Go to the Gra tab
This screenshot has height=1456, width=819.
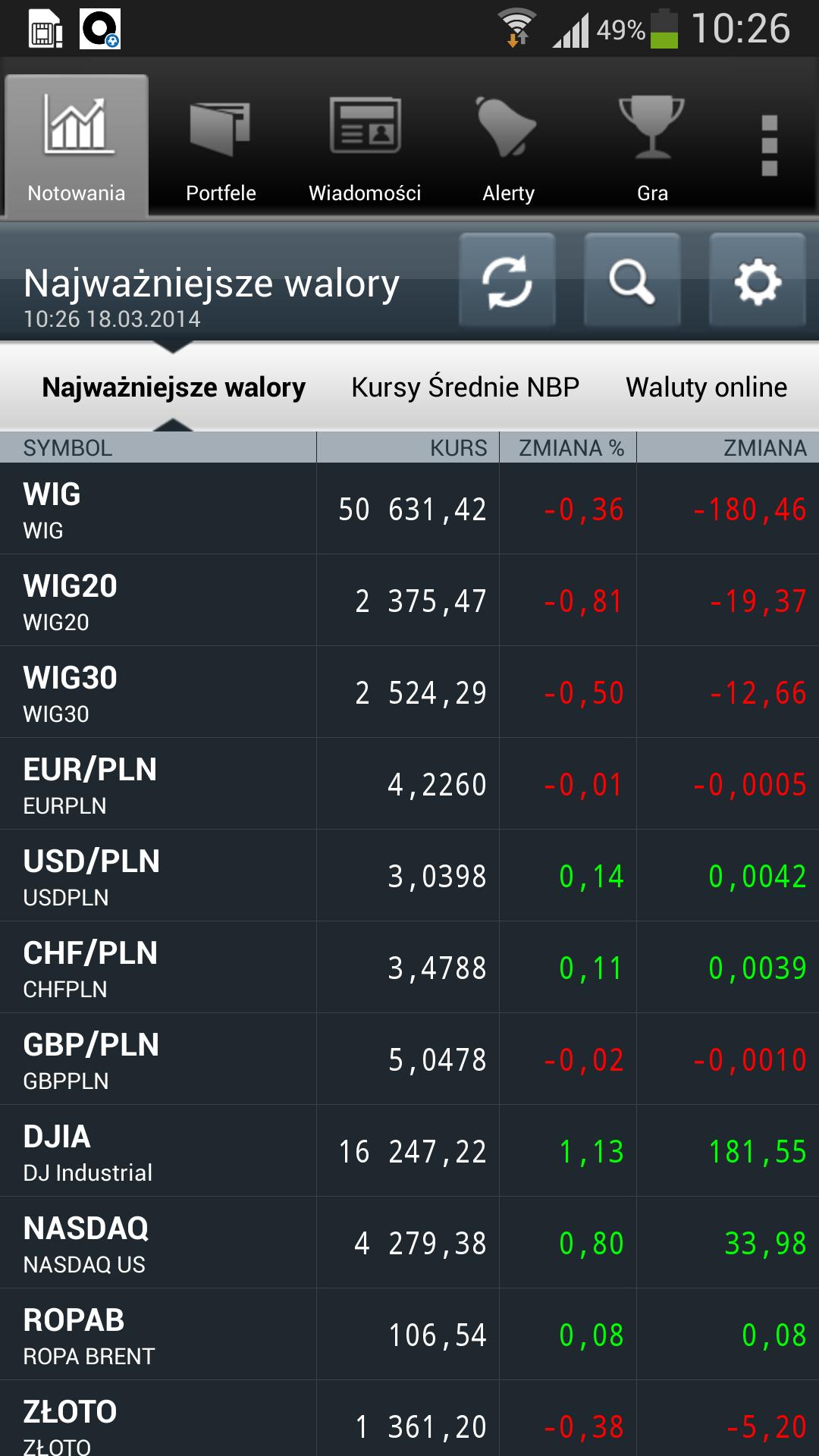(652, 146)
